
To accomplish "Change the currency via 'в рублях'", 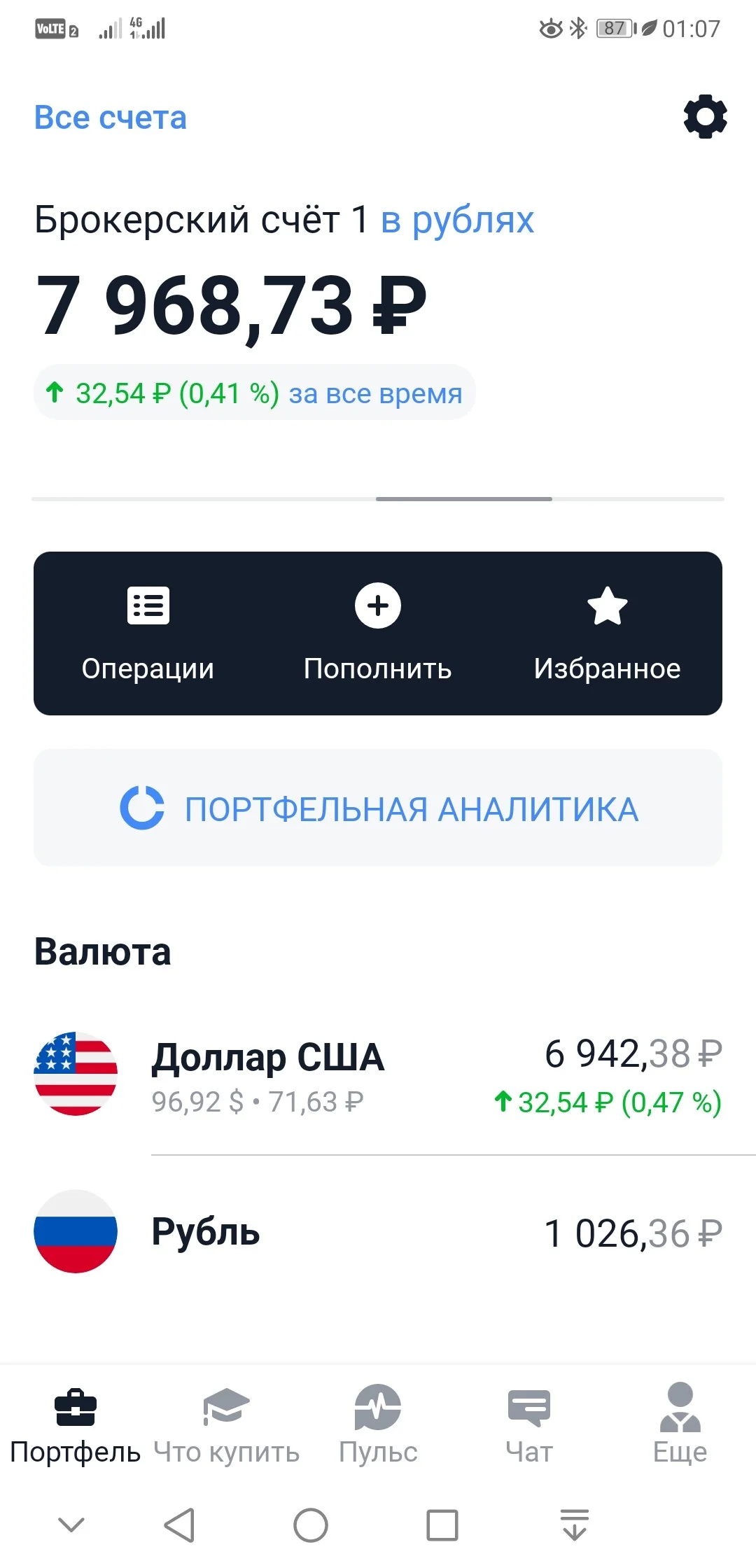I will point(457,220).
